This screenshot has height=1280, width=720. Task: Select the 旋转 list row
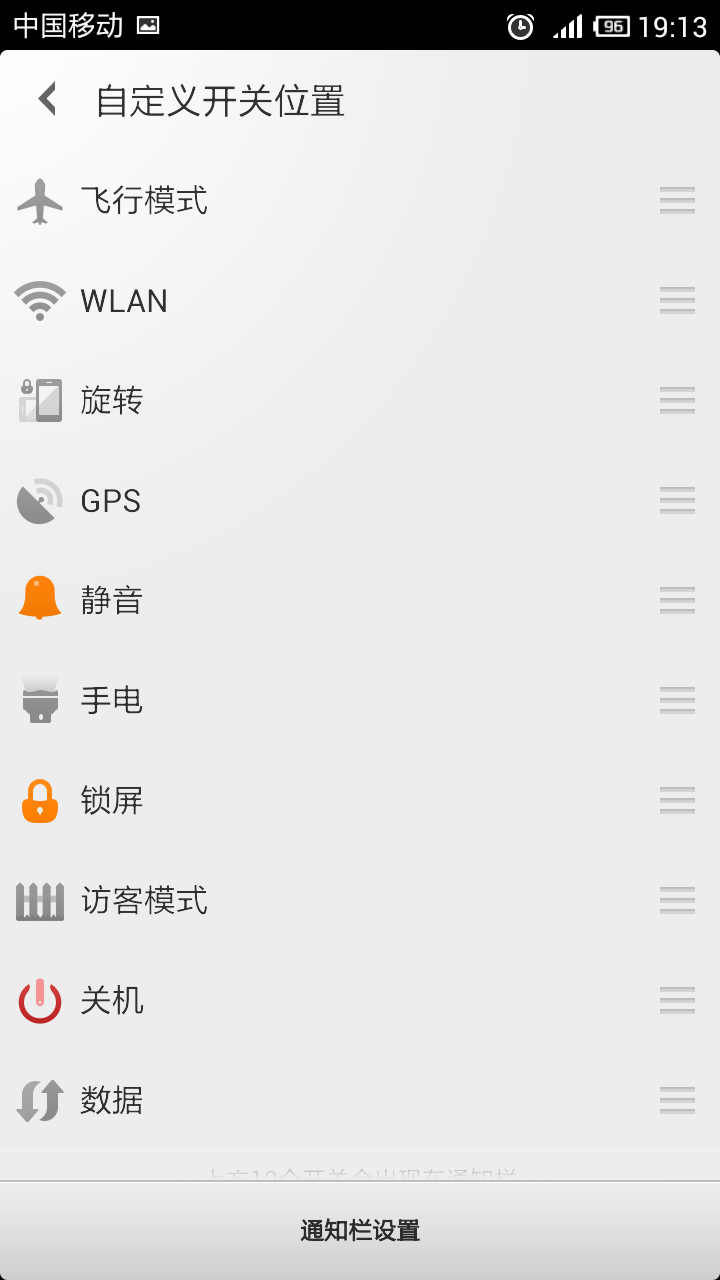pos(300,399)
